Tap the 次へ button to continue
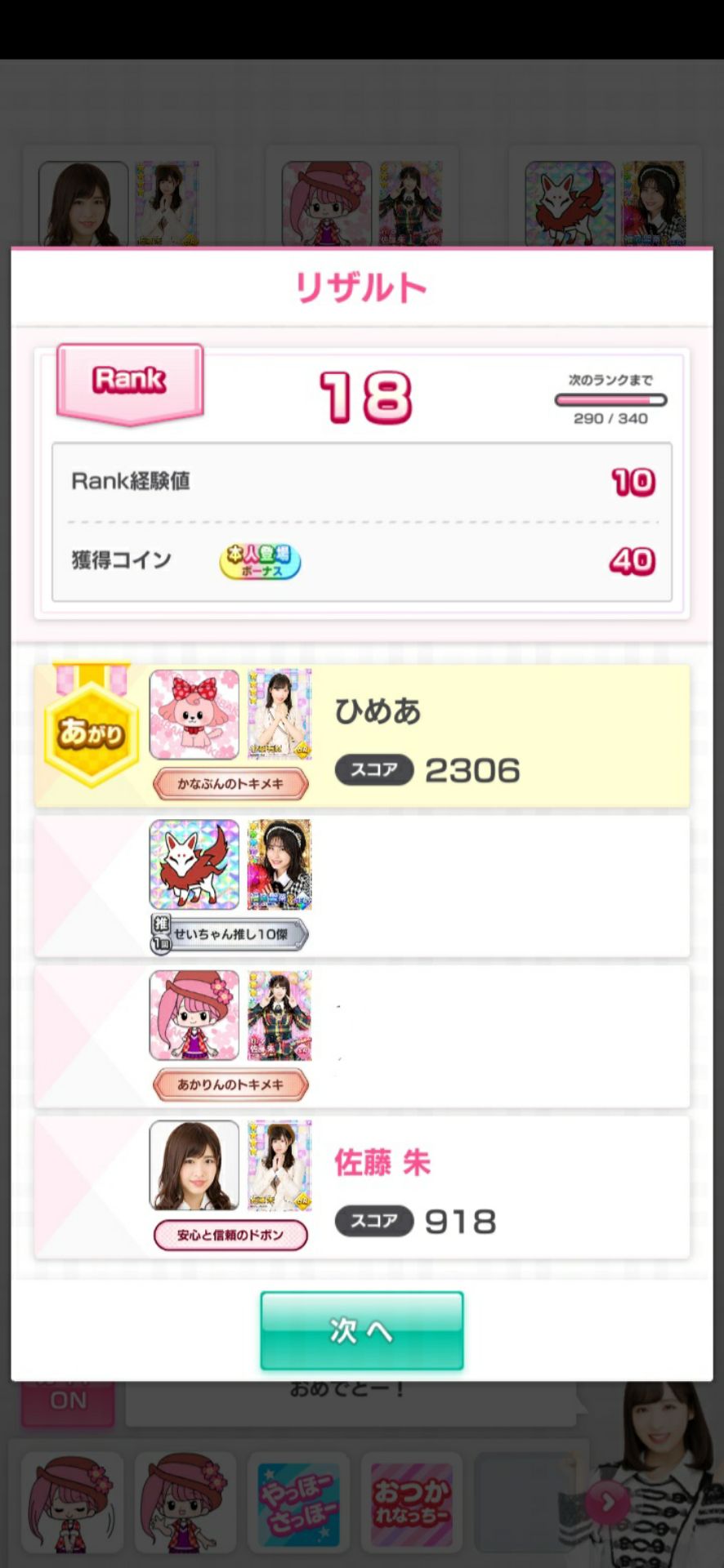 [x=362, y=1330]
